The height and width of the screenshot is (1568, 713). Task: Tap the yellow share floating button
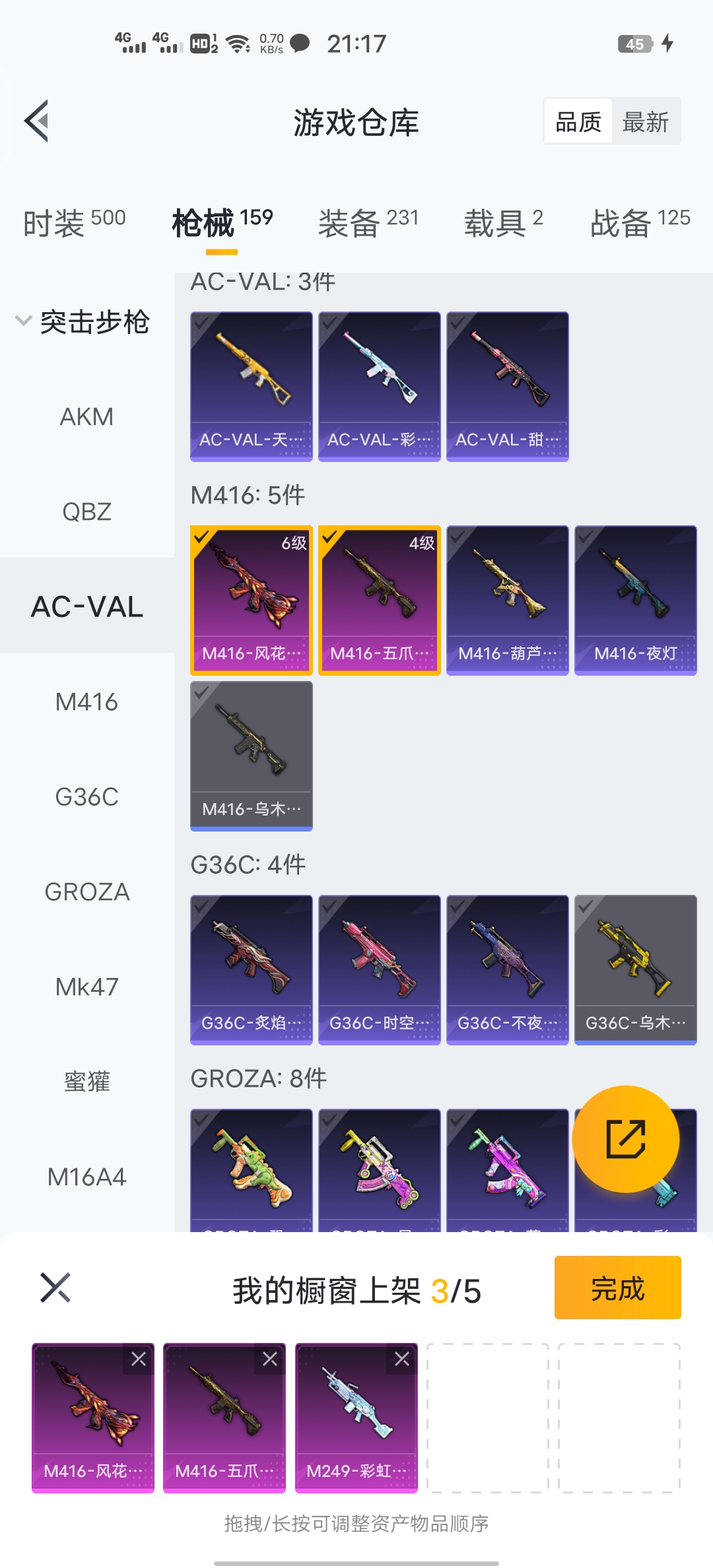pos(625,1138)
